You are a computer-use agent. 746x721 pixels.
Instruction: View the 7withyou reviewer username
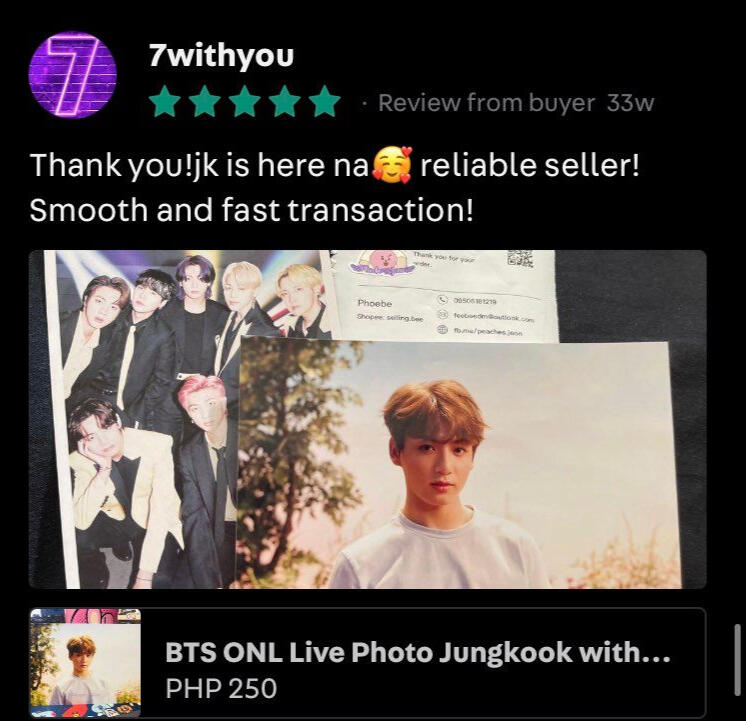(221, 57)
